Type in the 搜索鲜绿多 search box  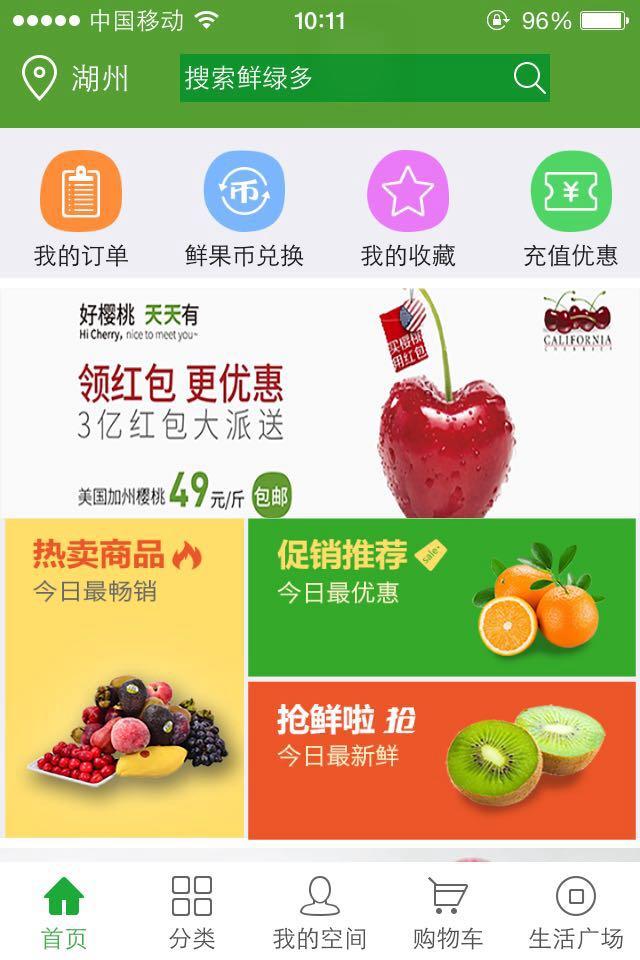340,78
